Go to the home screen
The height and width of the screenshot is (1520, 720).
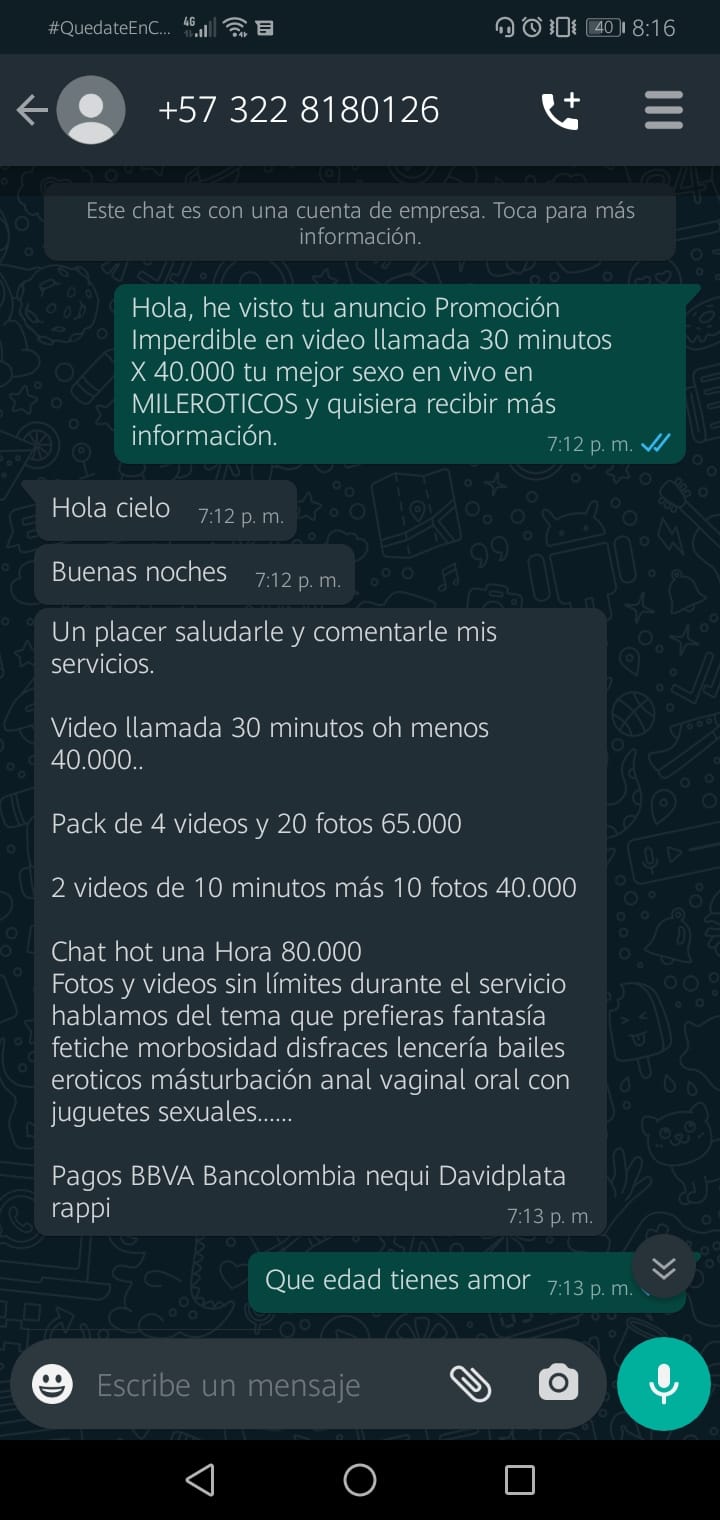(x=360, y=1480)
